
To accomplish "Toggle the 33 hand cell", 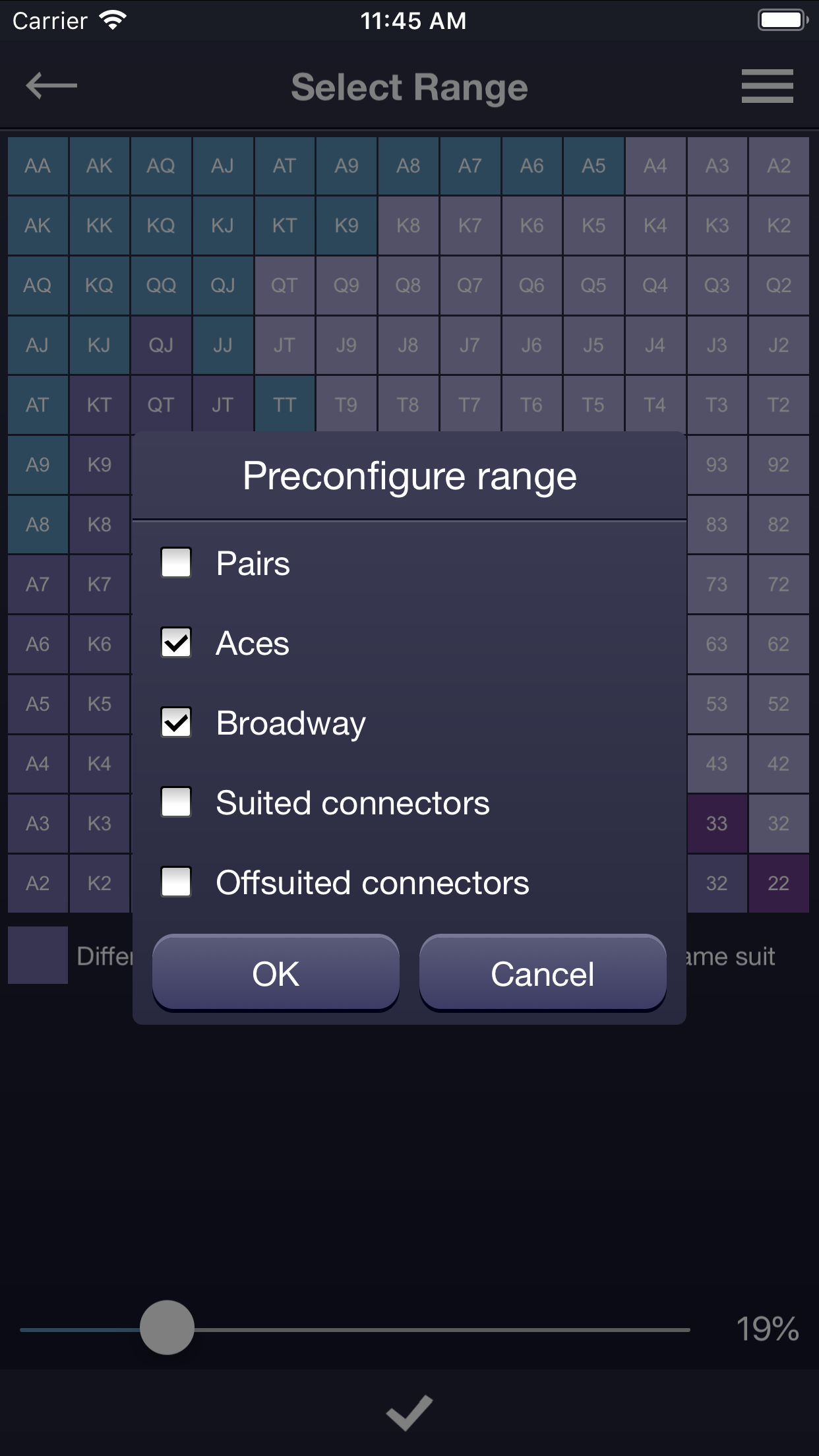I will (717, 823).
